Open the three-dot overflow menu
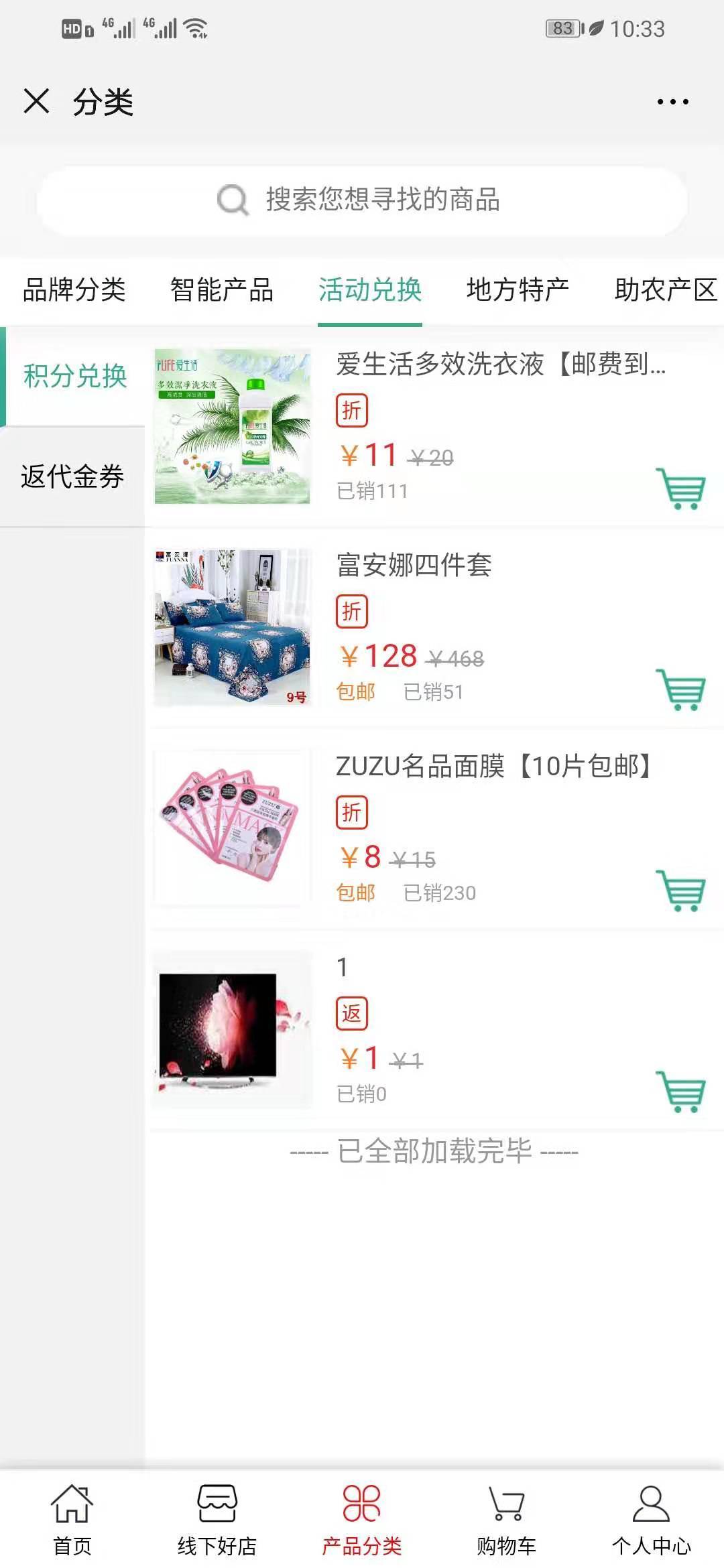Viewport: 724px width, 1568px height. pyautogui.click(x=672, y=102)
